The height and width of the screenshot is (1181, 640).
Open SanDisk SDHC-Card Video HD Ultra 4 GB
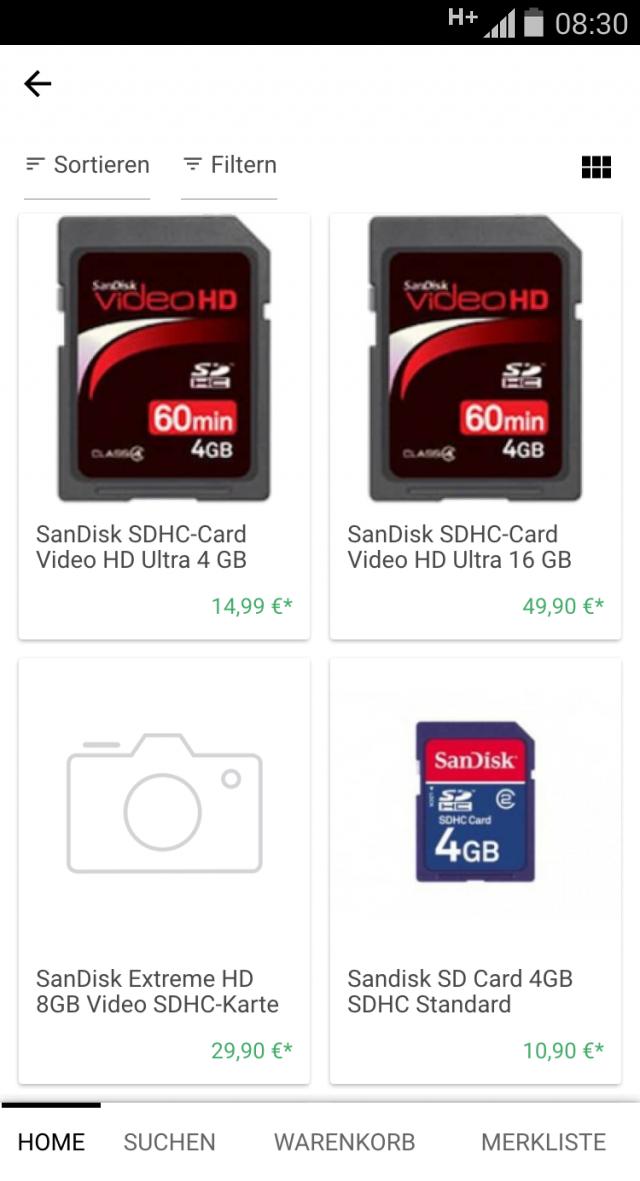tap(164, 427)
